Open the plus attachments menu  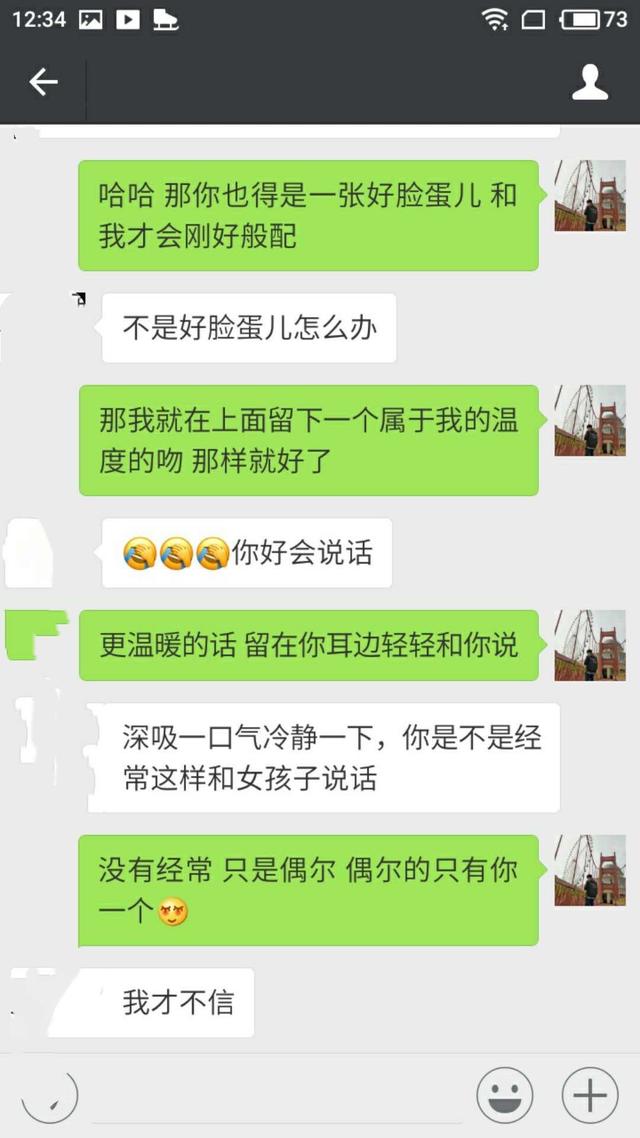pyautogui.click(x=590, y=1096)
